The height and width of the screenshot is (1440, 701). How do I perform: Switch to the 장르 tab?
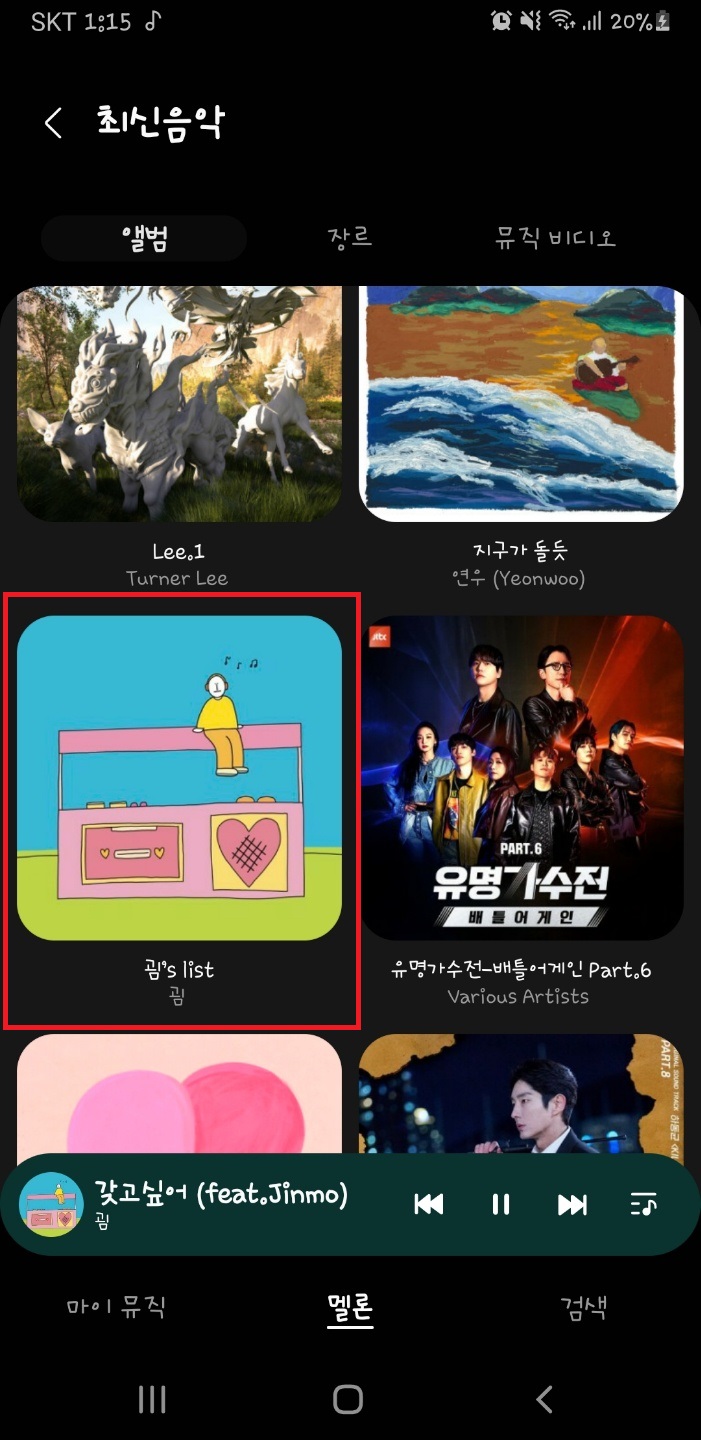point(350,238)
